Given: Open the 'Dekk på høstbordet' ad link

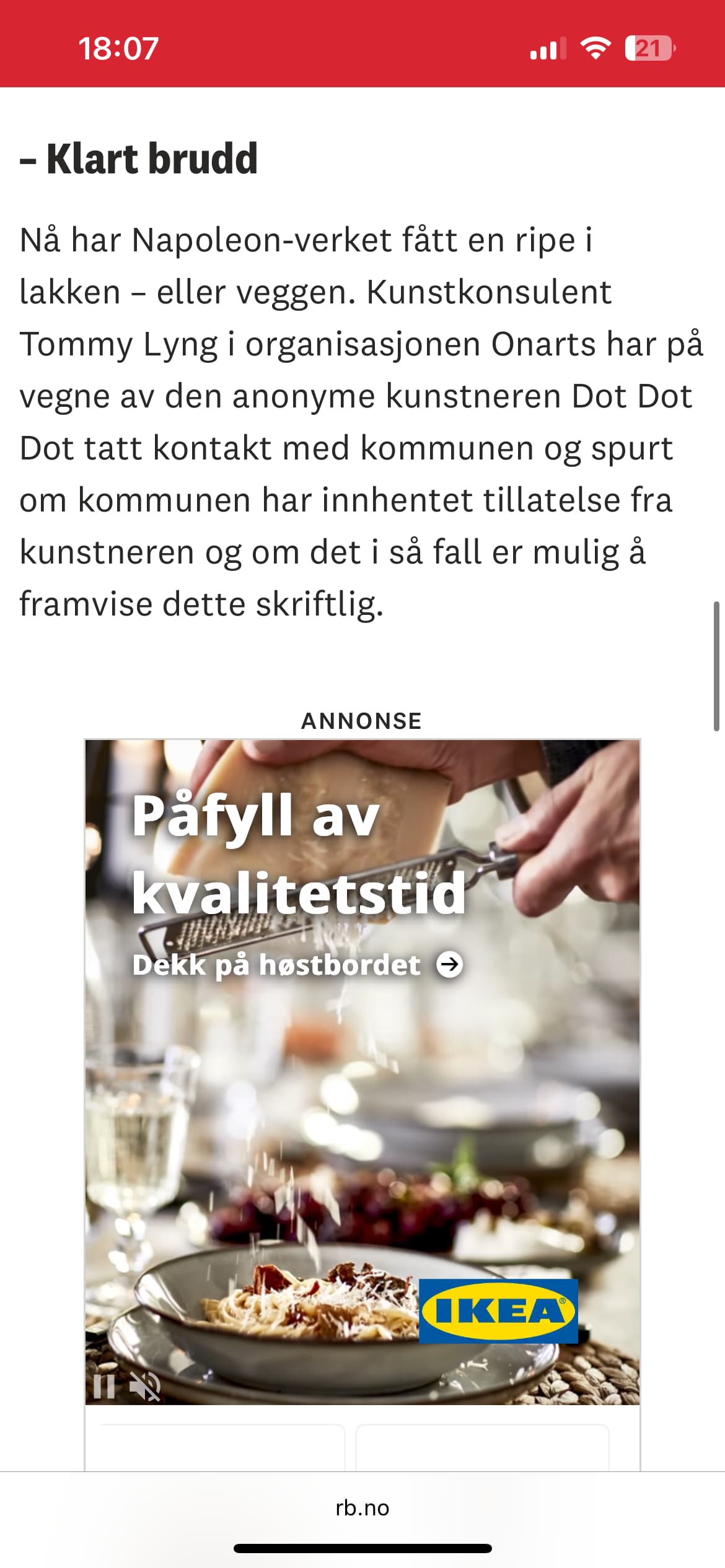Looking at the screenshot, I should 297,965.
